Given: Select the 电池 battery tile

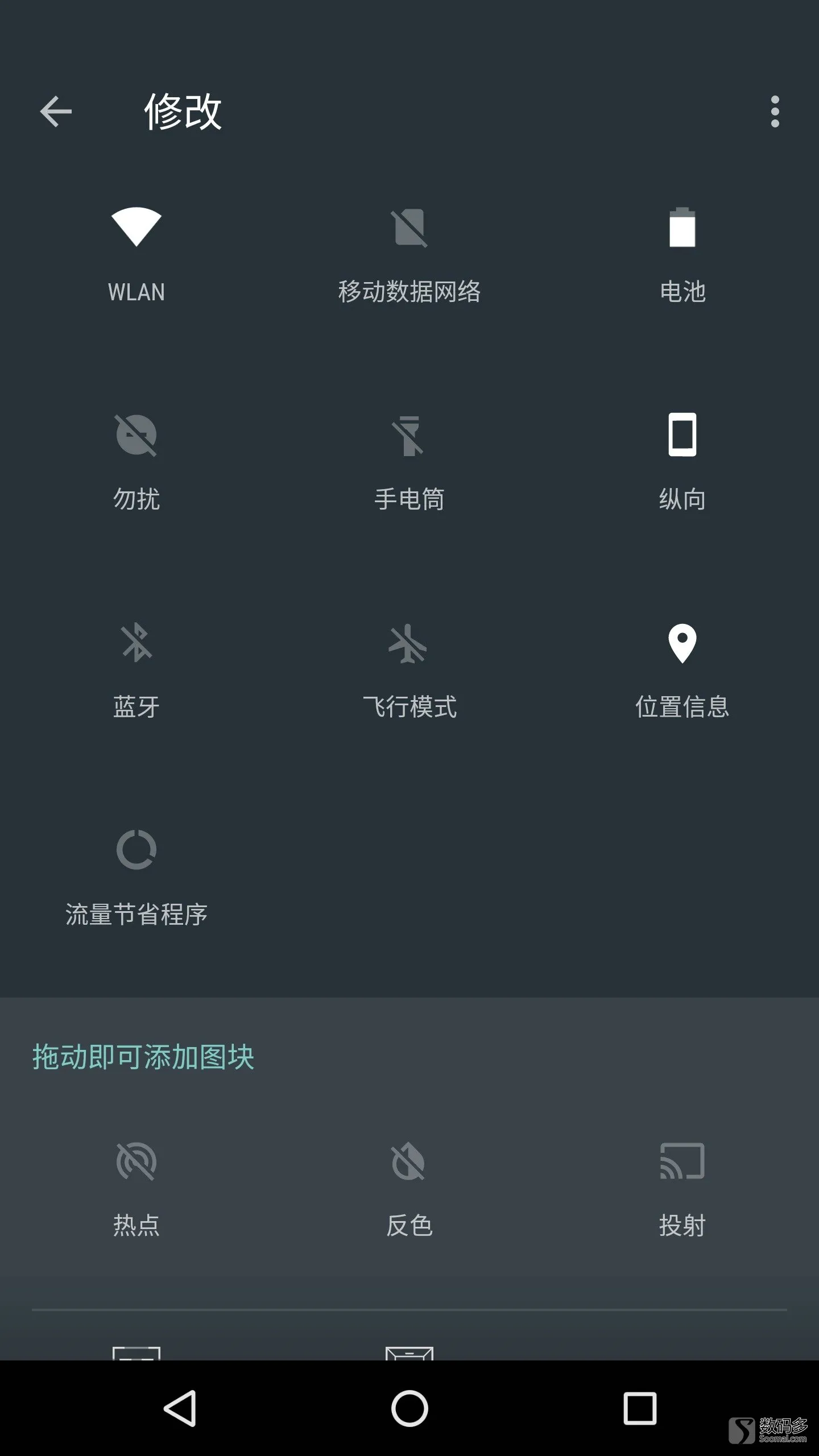Looking at the screenshot, I should (x=682, y=255).
